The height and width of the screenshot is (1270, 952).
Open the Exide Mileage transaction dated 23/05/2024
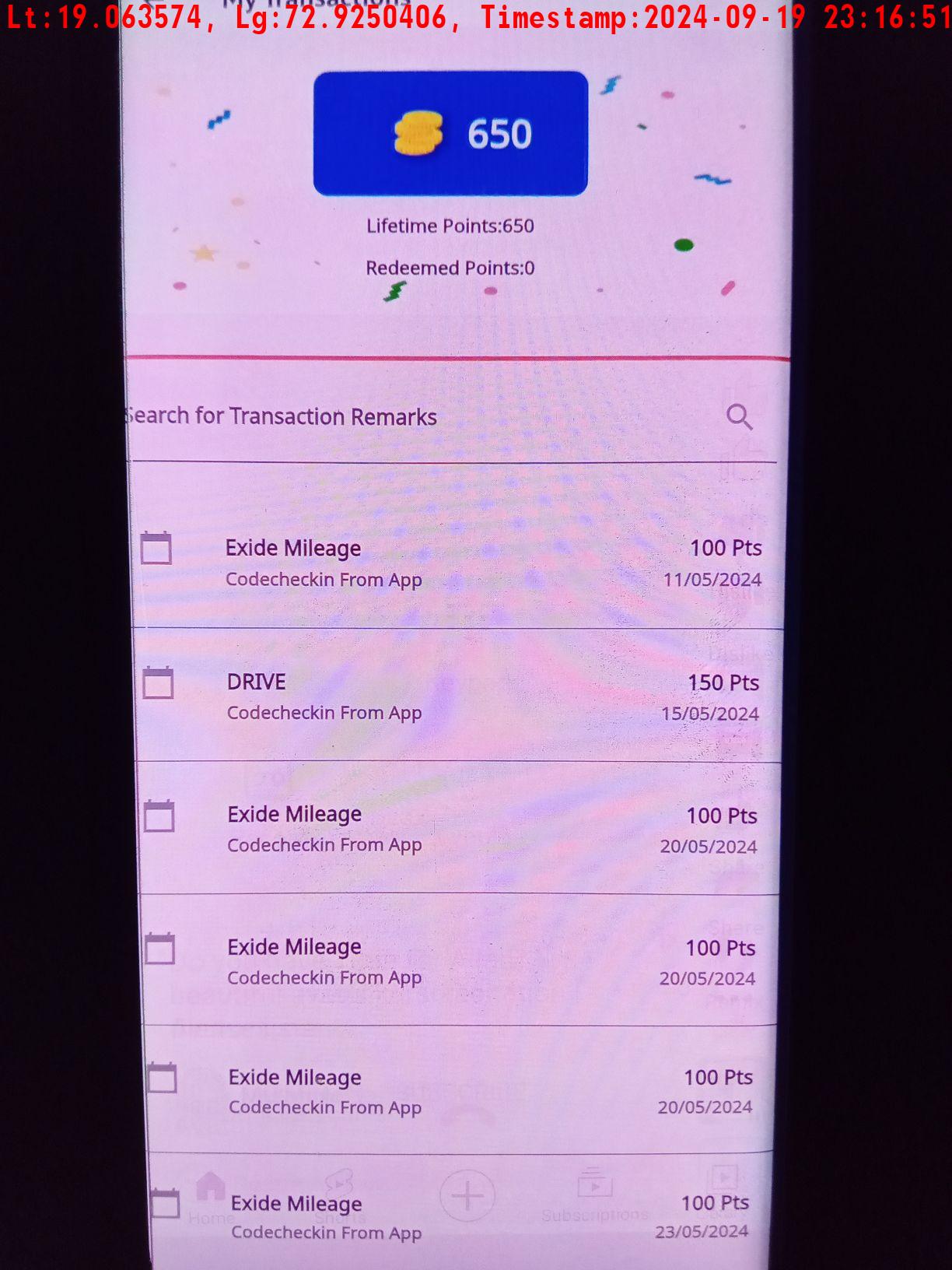(451, 1217)
